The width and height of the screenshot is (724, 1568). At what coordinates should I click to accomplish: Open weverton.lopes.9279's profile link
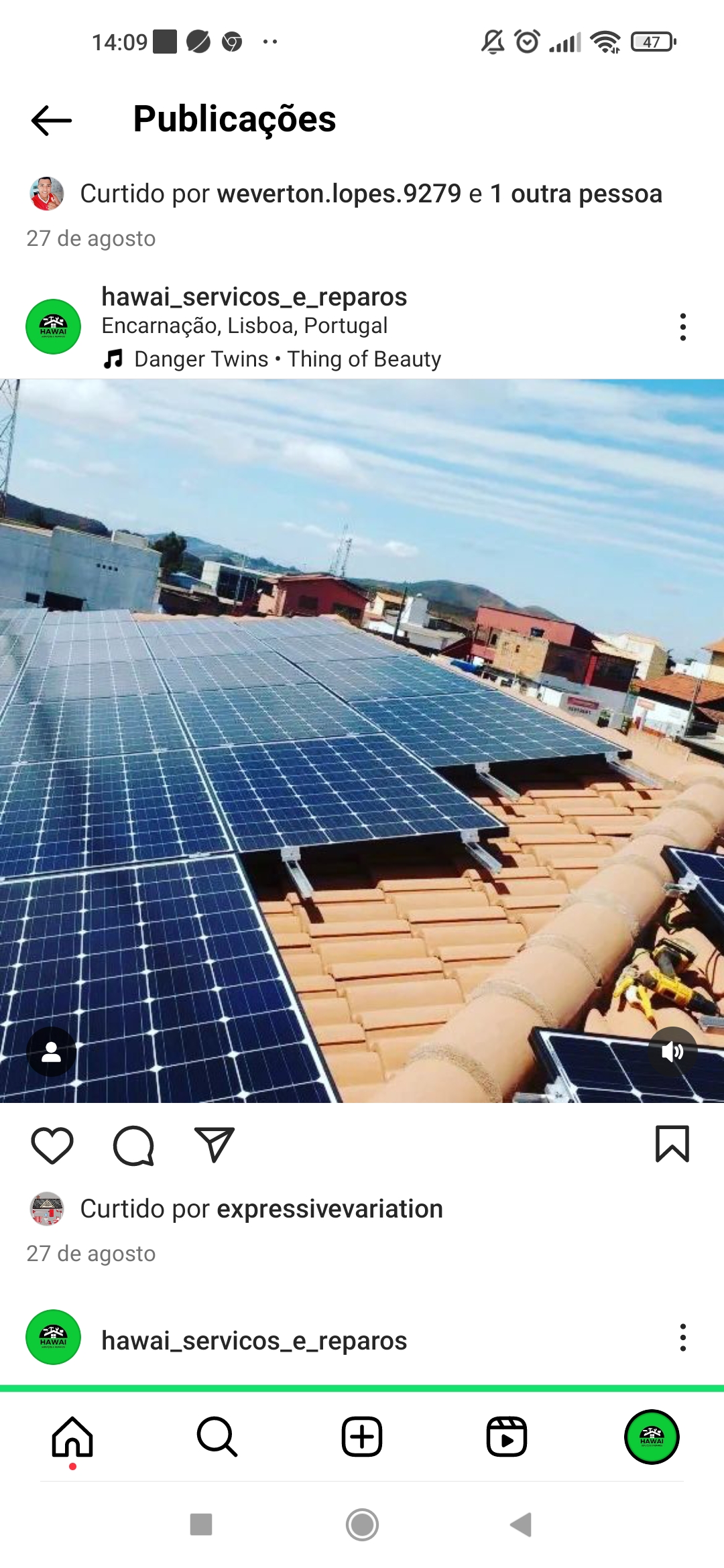click(x=339, y=194)
